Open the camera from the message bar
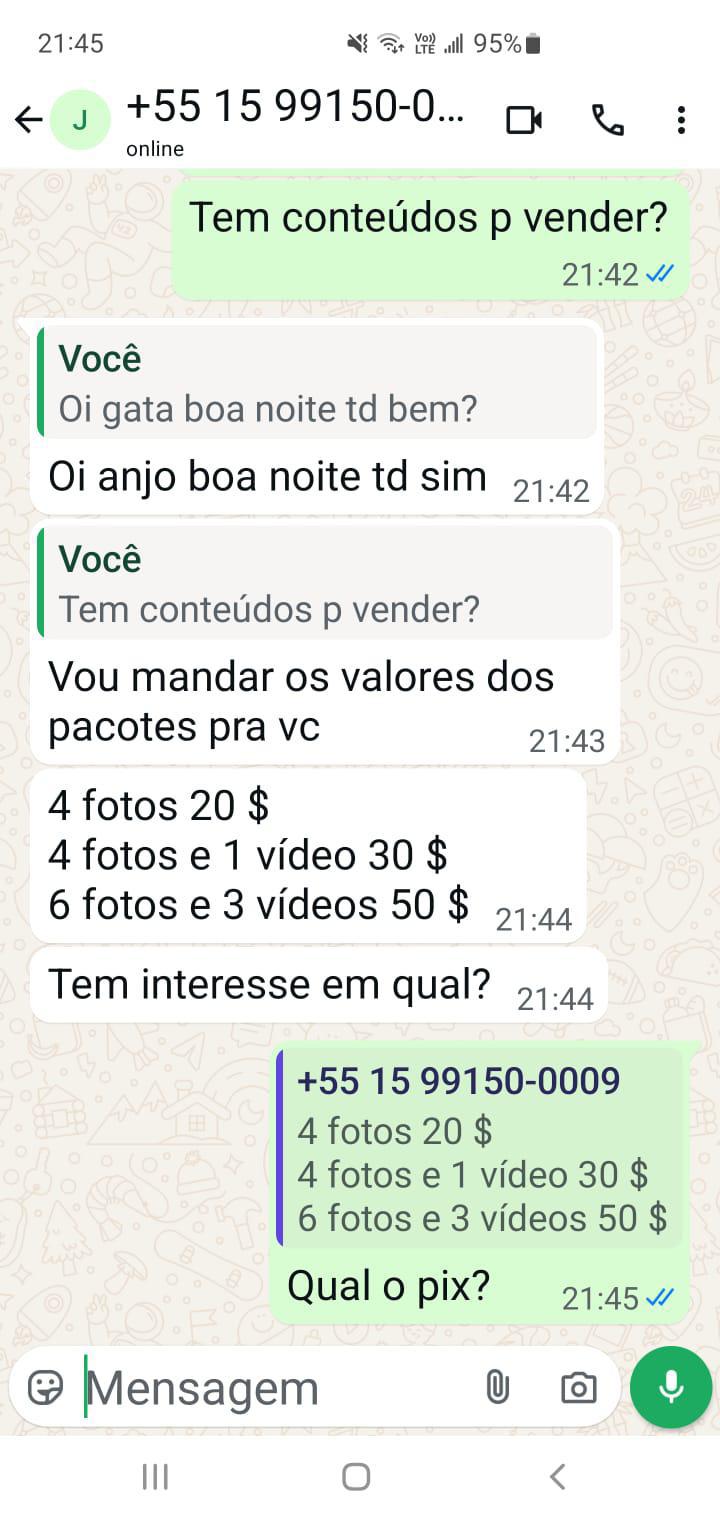This screenshot has width=720, height=1520. 578,1388
